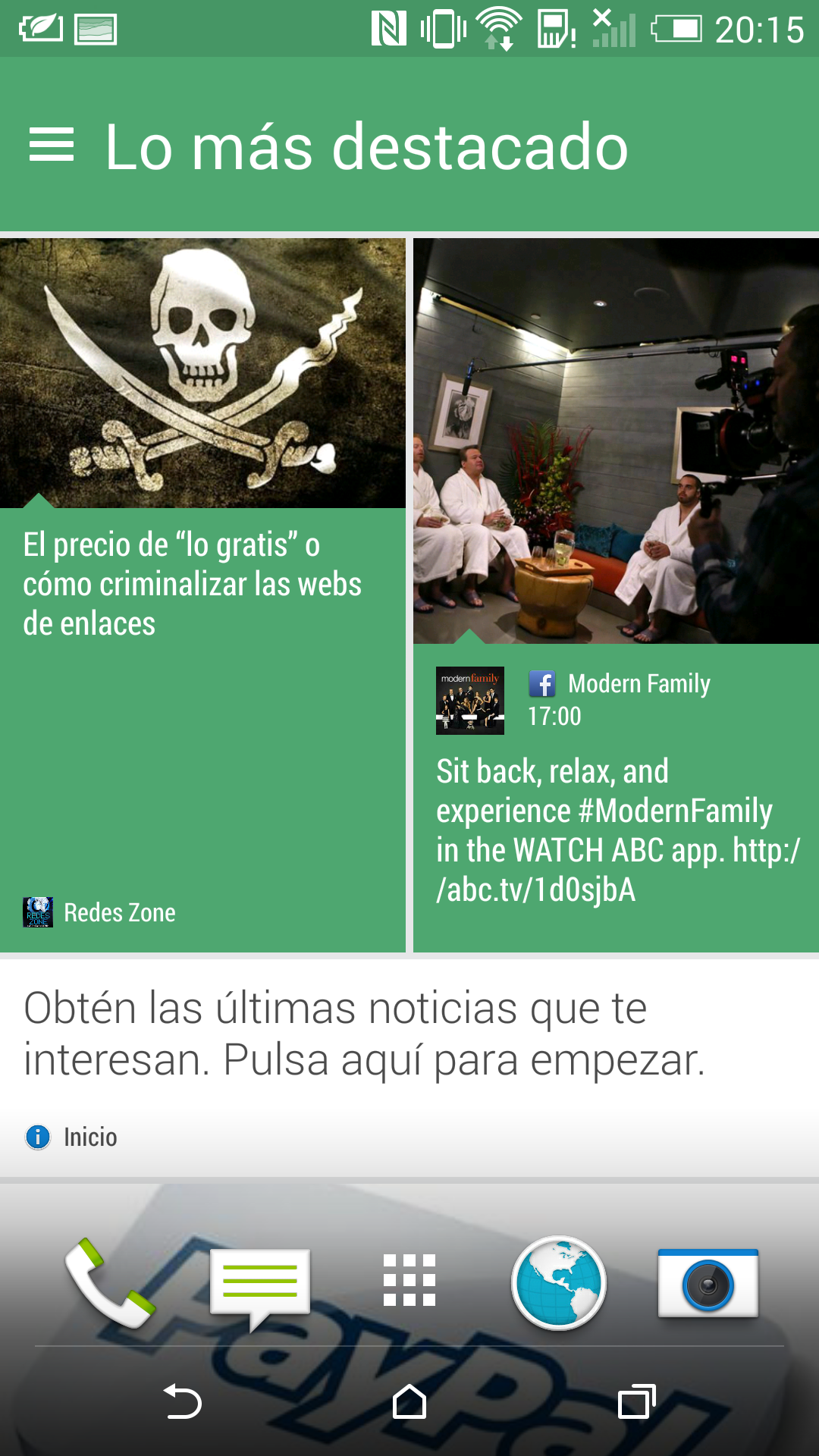Open the all apps grid
The image size is (819, 1456).
tap(409, 1280)
